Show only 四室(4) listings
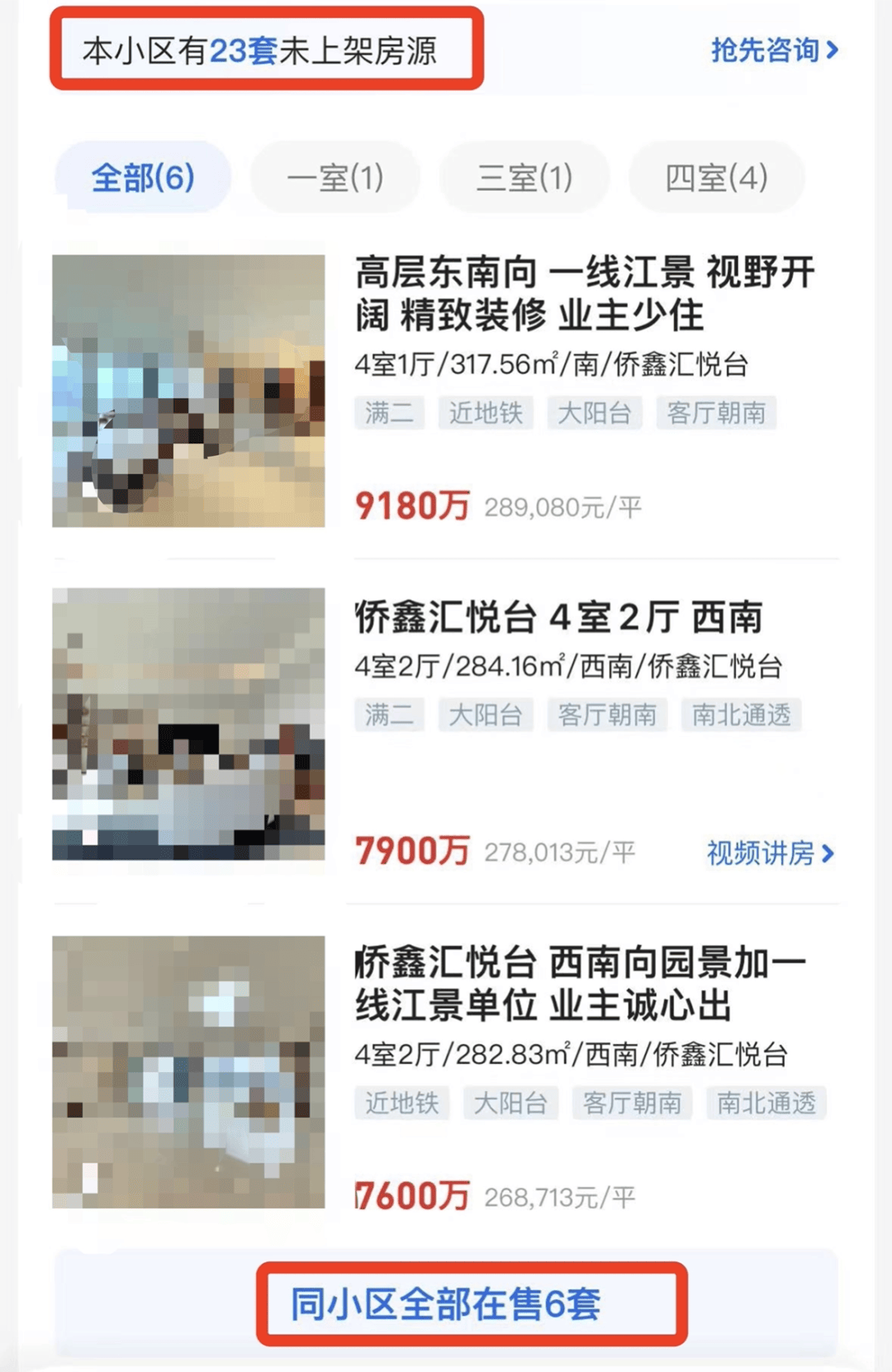892x1372 pixels. click(x=716, y=177)
